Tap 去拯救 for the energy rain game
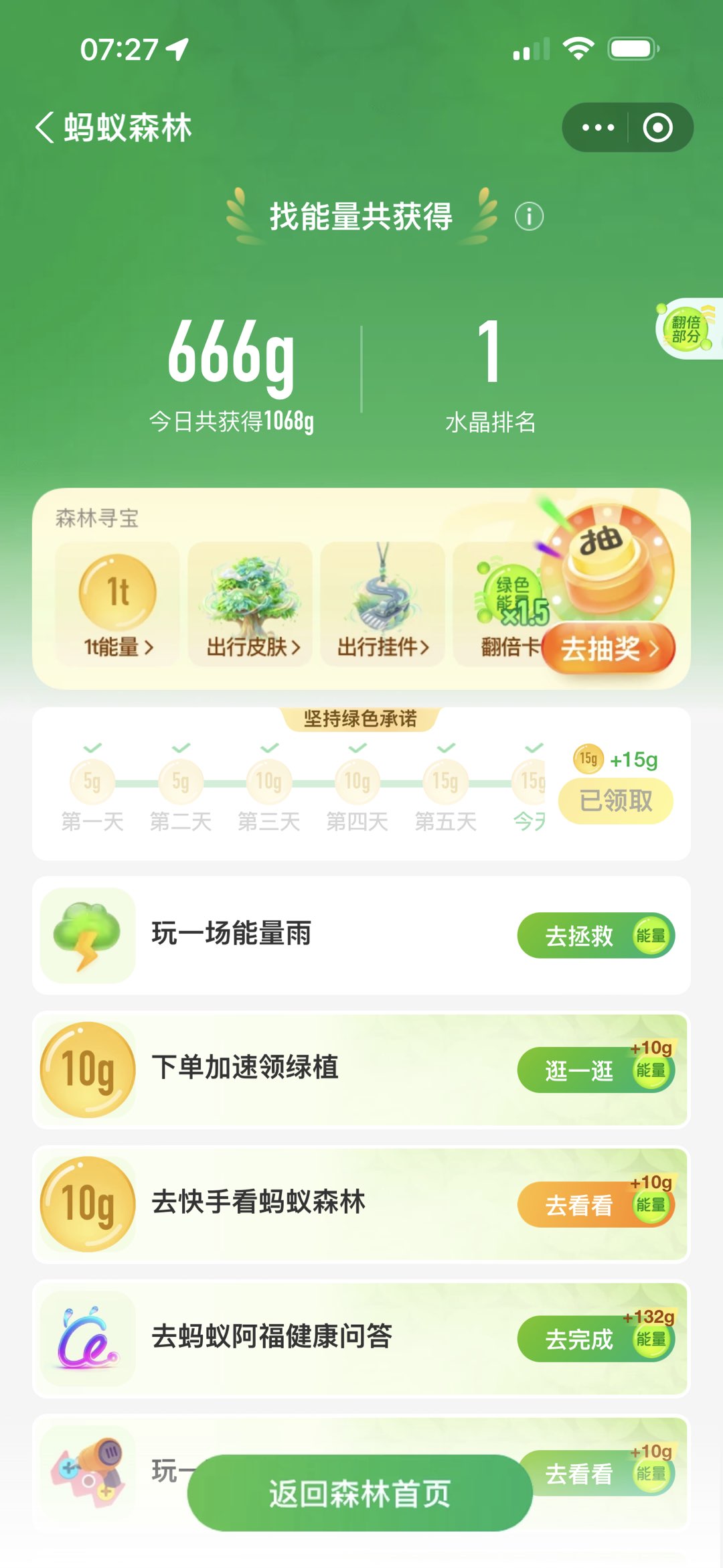The width and height of the screenshot is (723, 1568). 595,936
